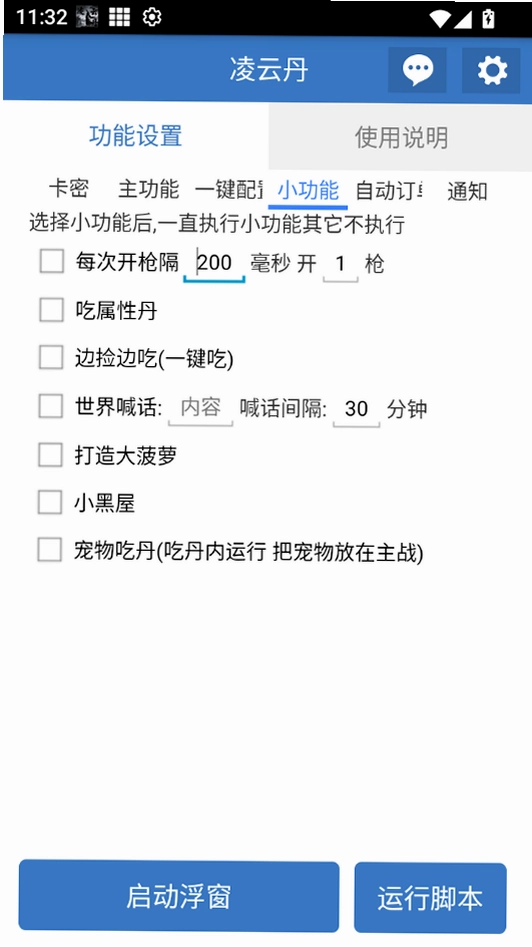
Task: Switch to the 卡密 sub-tab
Action: coord(69,190)
